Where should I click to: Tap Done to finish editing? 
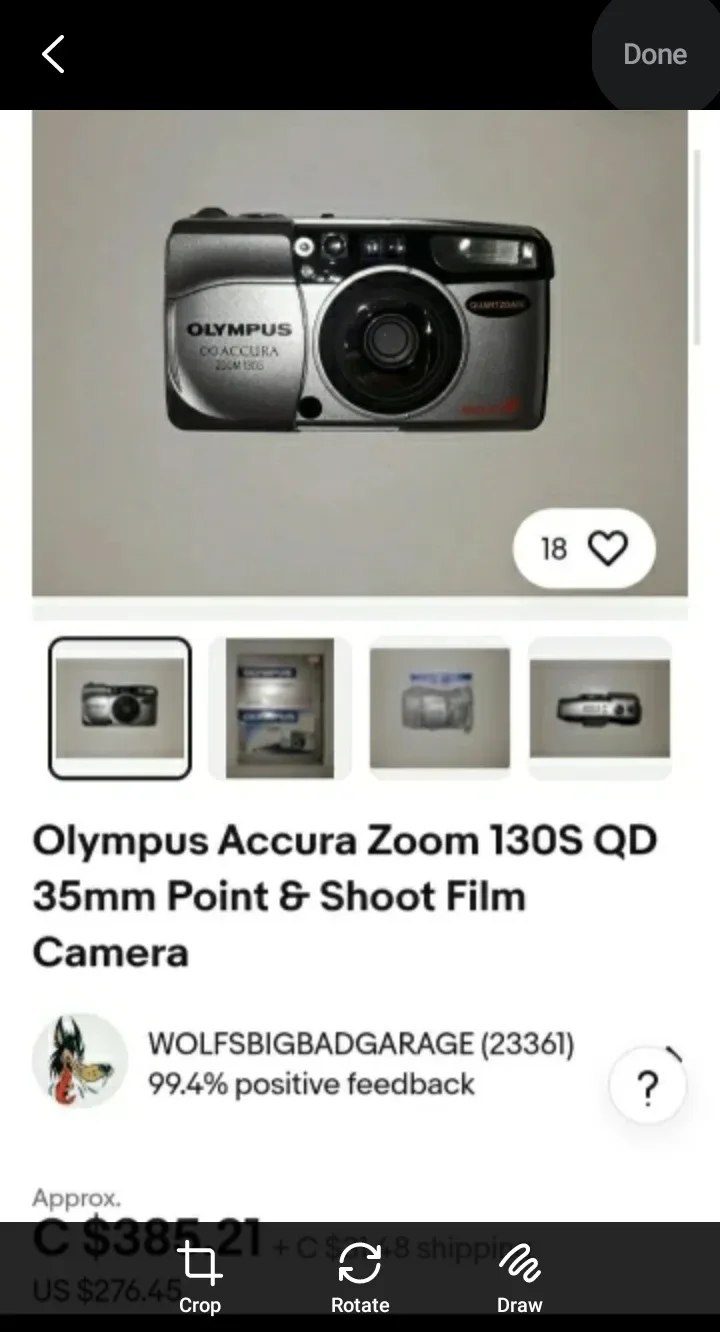(655, 54)
